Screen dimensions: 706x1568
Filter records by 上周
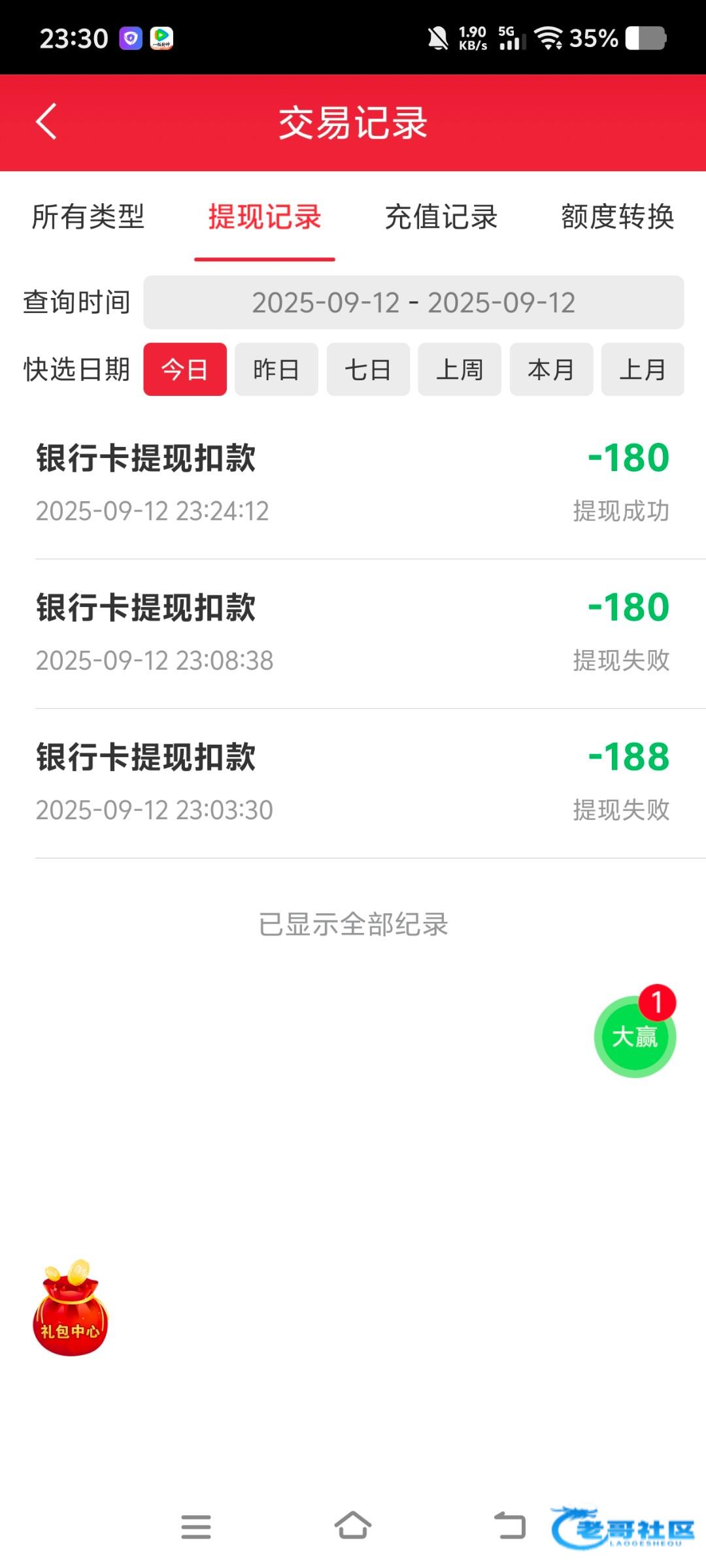pyautogui.click(x=460, y=370)
